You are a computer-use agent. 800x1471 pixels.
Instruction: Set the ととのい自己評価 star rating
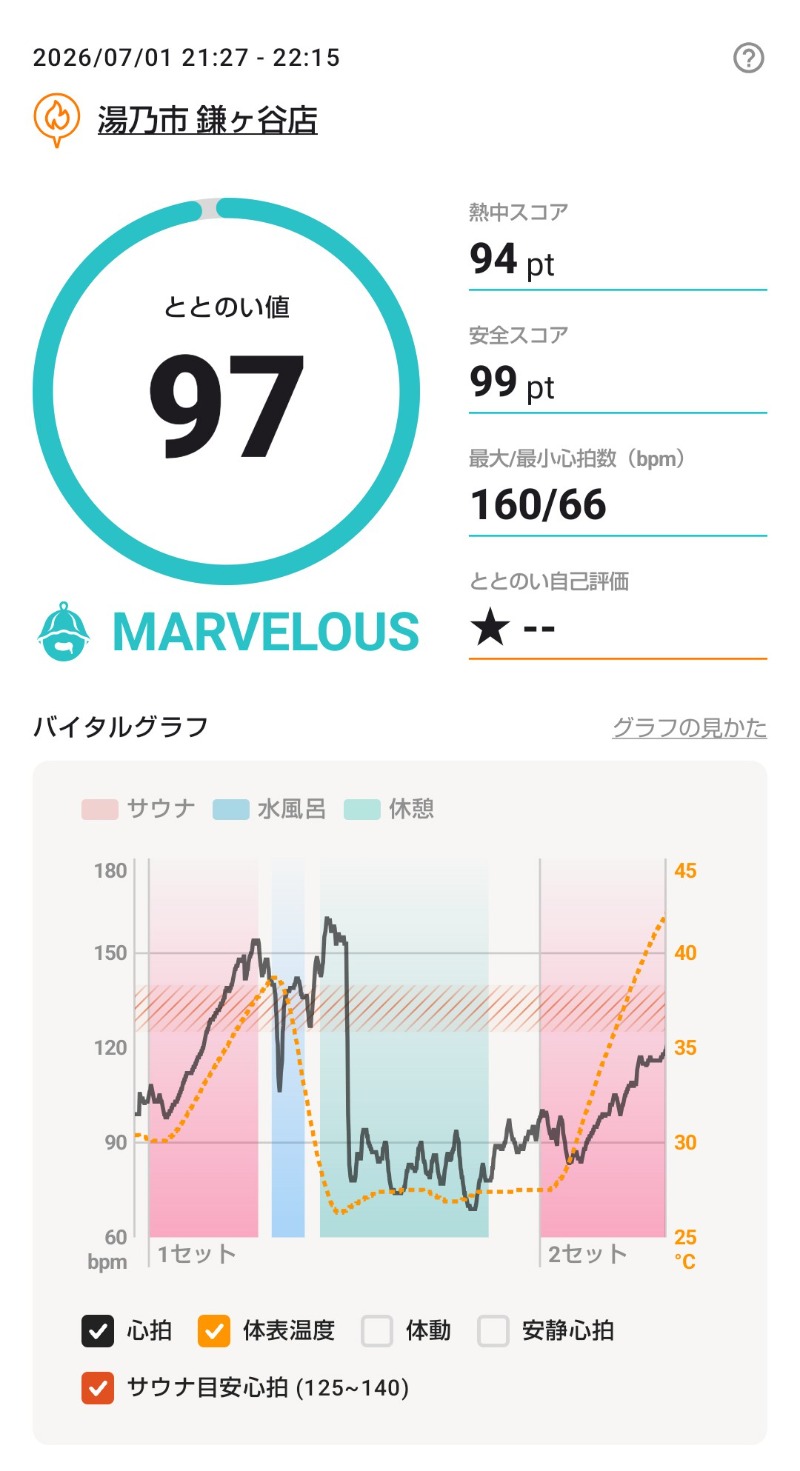point(617,630)
